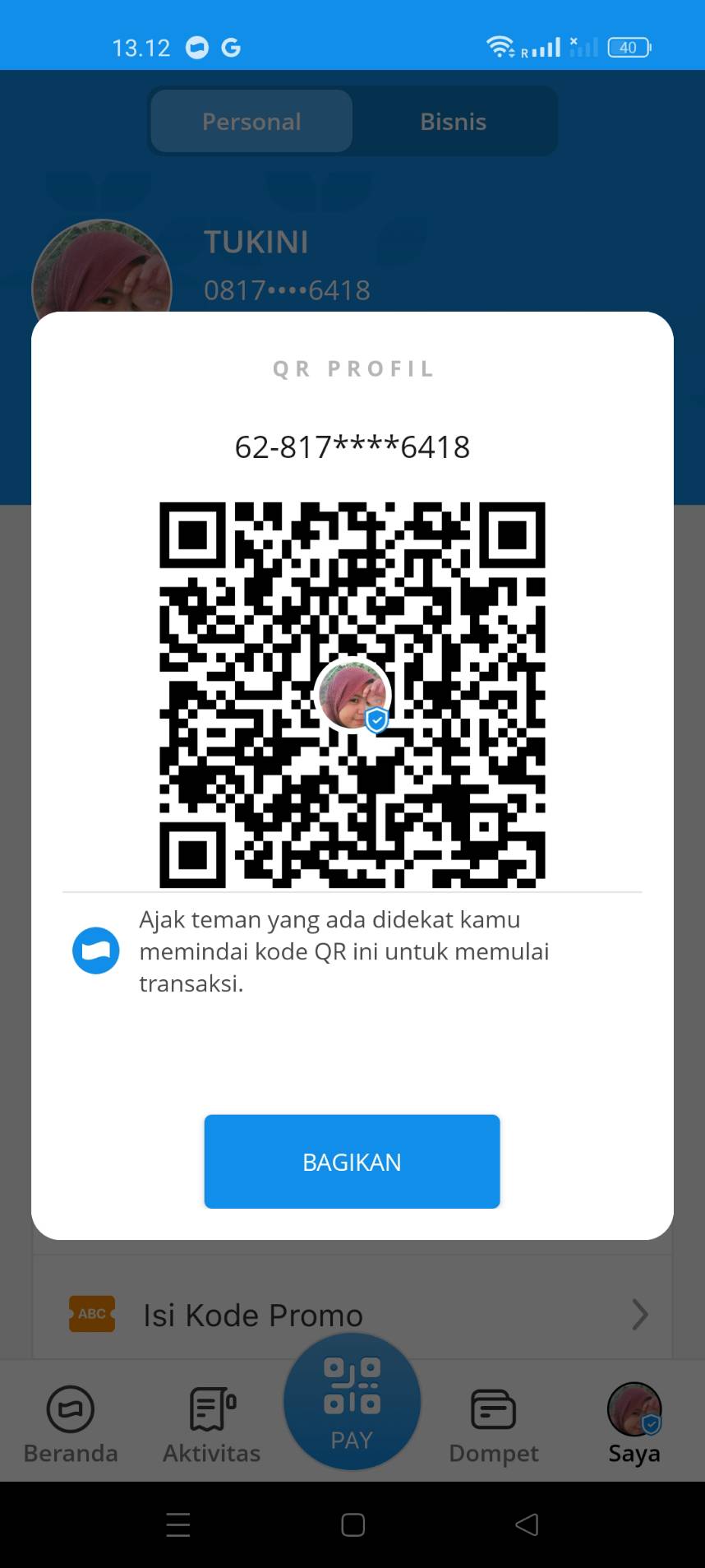705x1568 pixels.
Task: Open the Aktivitas tab
Action: tap(212, 1424)
